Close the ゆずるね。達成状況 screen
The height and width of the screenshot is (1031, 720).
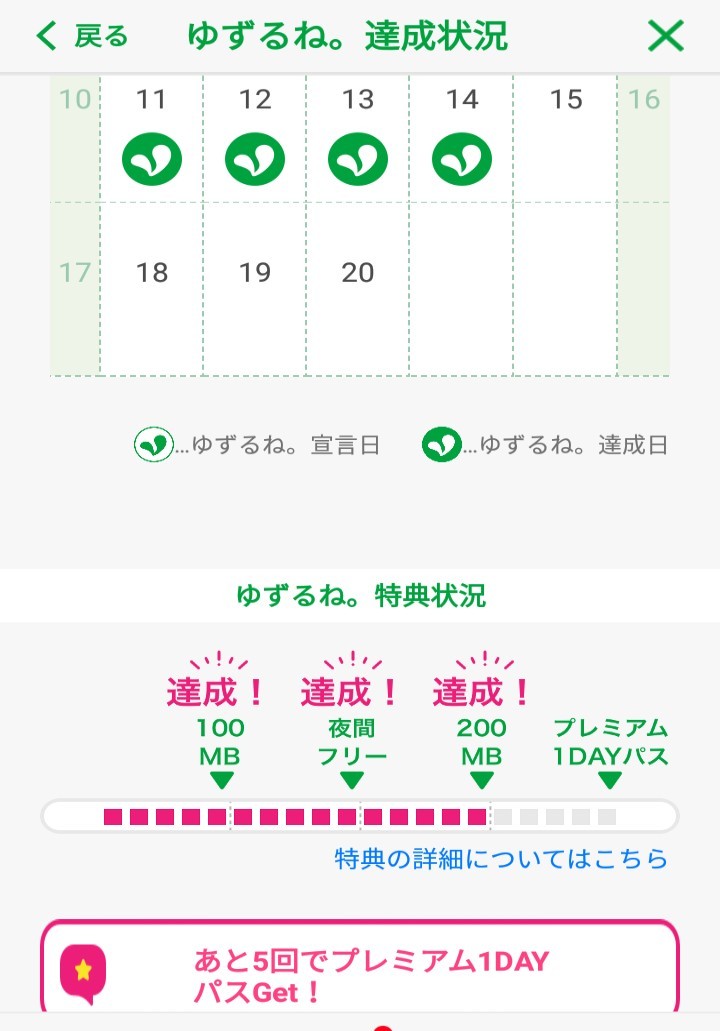(665, 37)
